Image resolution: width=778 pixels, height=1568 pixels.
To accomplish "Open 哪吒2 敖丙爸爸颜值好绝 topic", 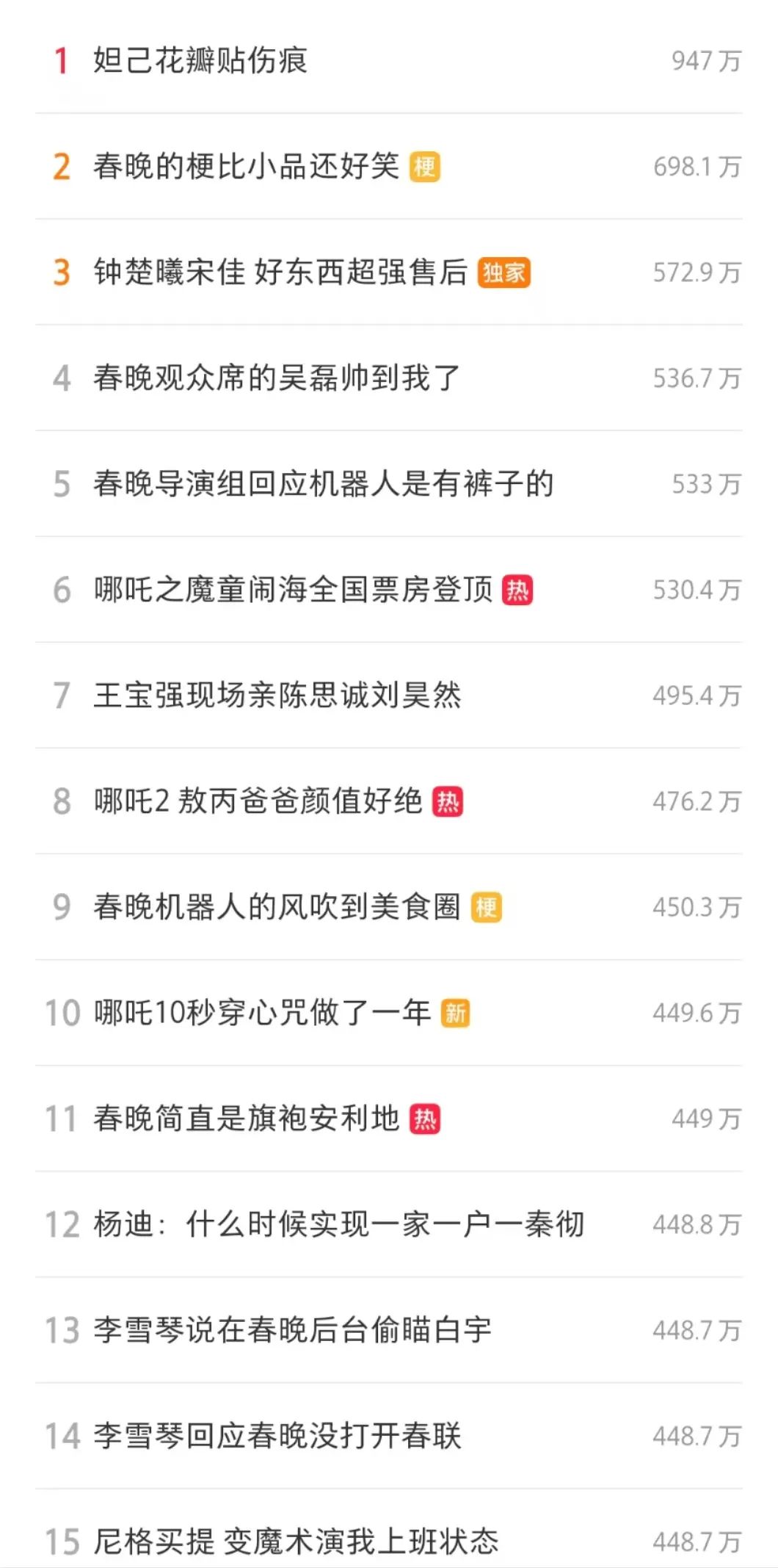I will pyautogui.click(x=258, y=801).
